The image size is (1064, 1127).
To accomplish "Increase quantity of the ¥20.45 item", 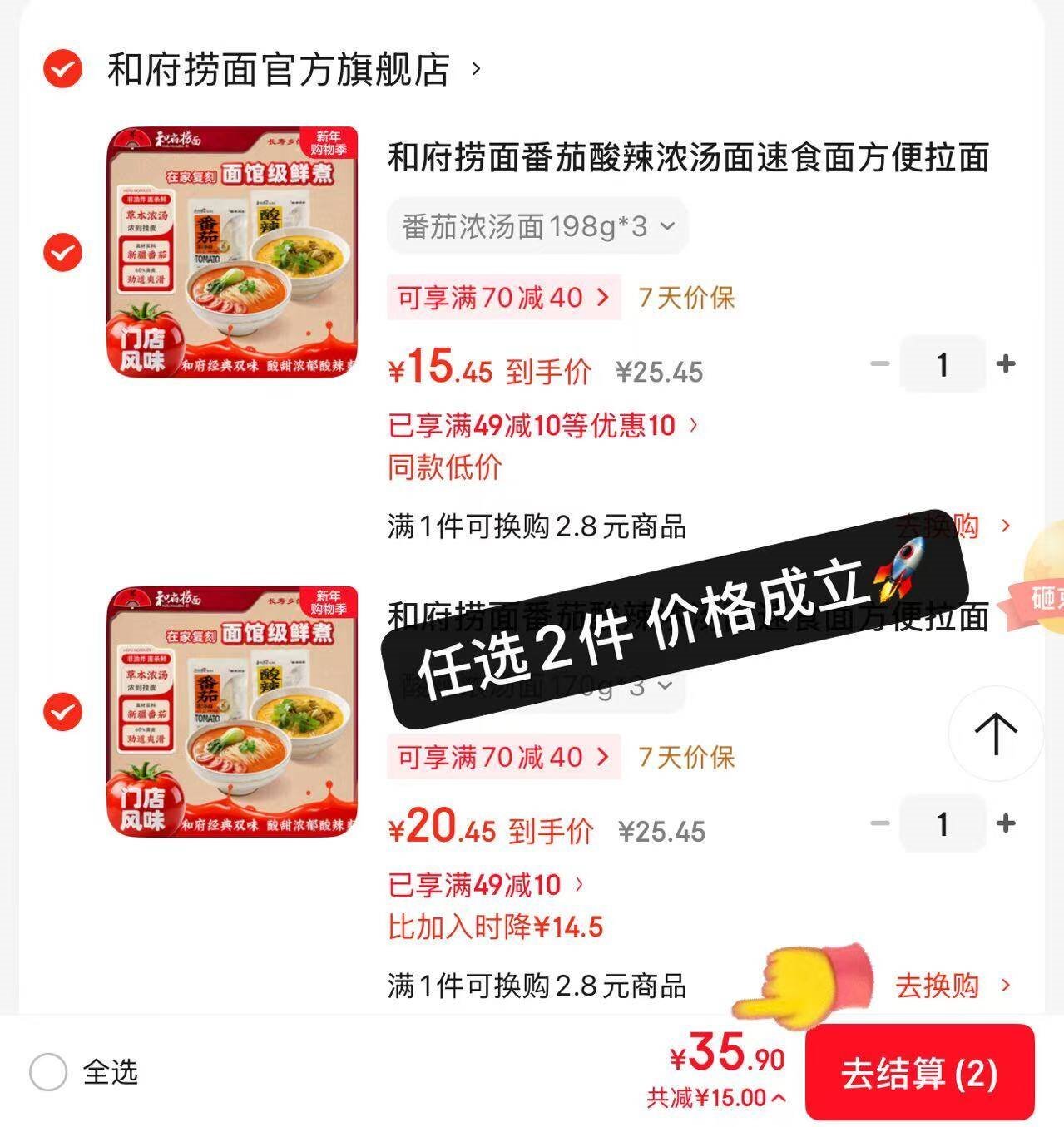I will coord(1006,823).
